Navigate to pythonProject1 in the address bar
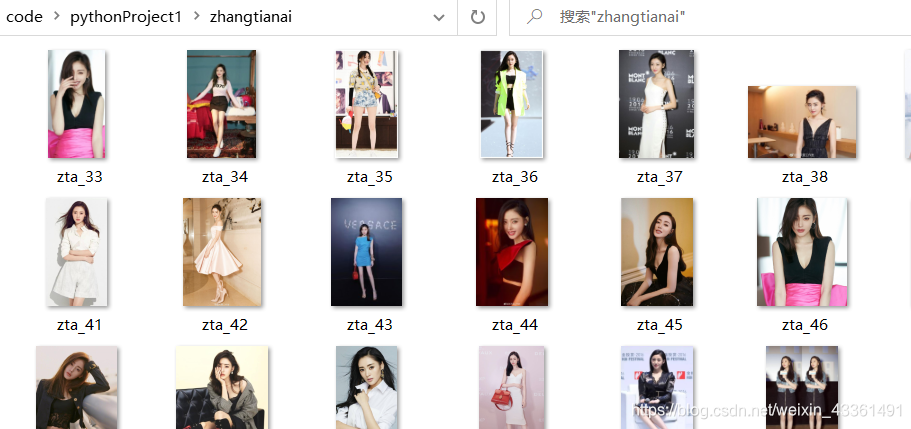Screen dimensions: 911x429 pyautogui.click(x=126, y=17)
